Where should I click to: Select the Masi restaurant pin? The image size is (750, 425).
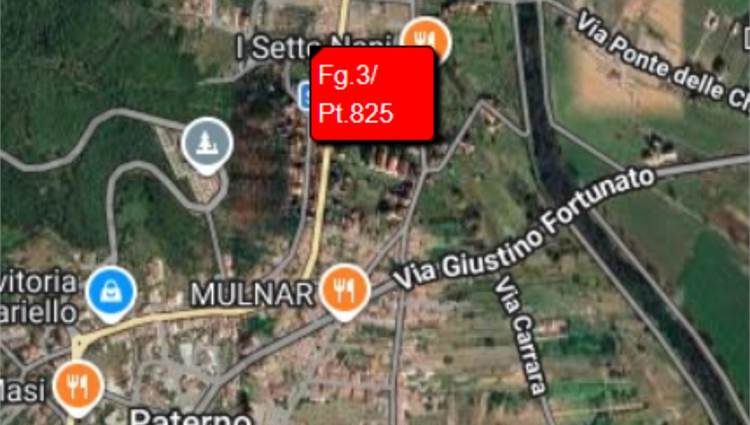point(77,387)
